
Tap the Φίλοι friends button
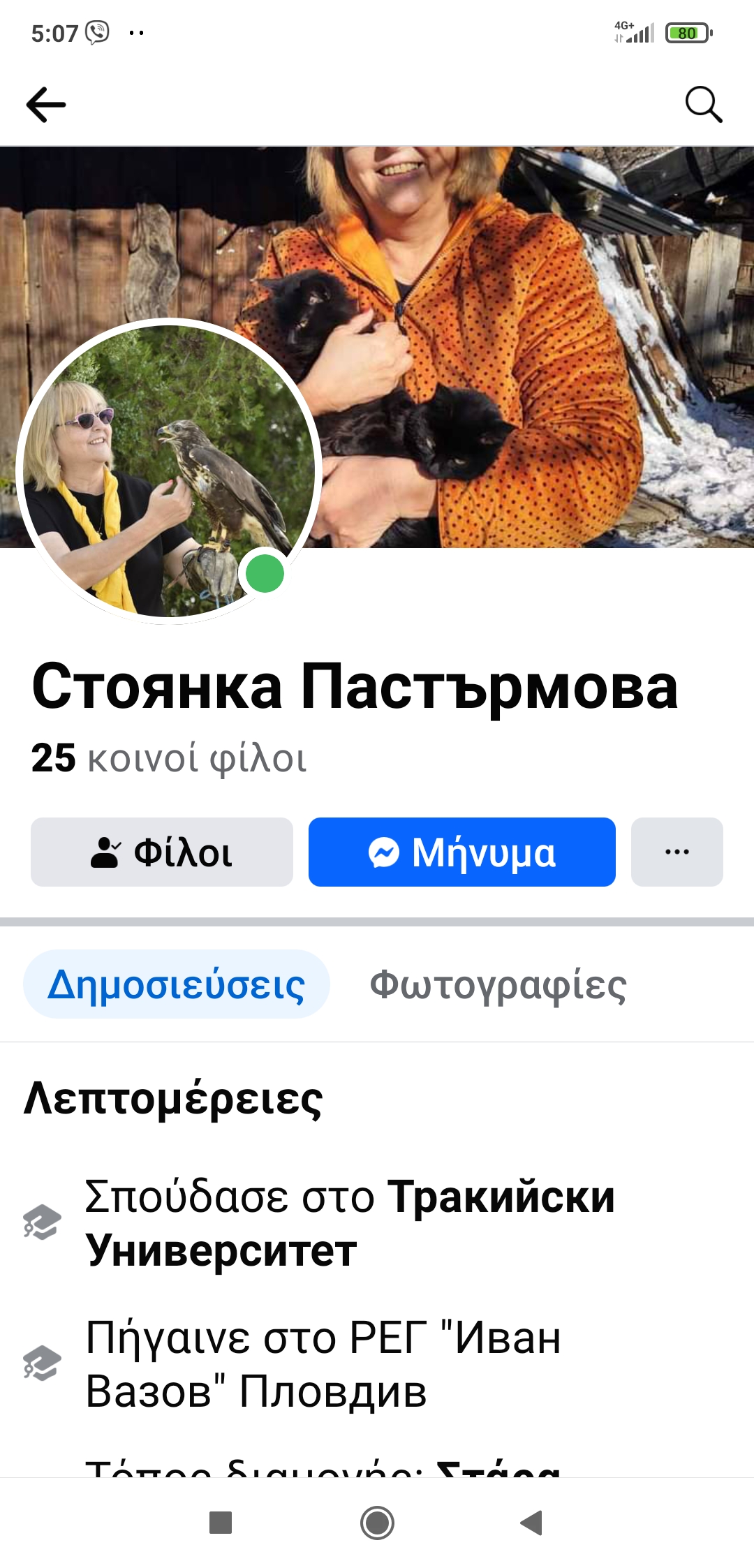click(162, 852)
